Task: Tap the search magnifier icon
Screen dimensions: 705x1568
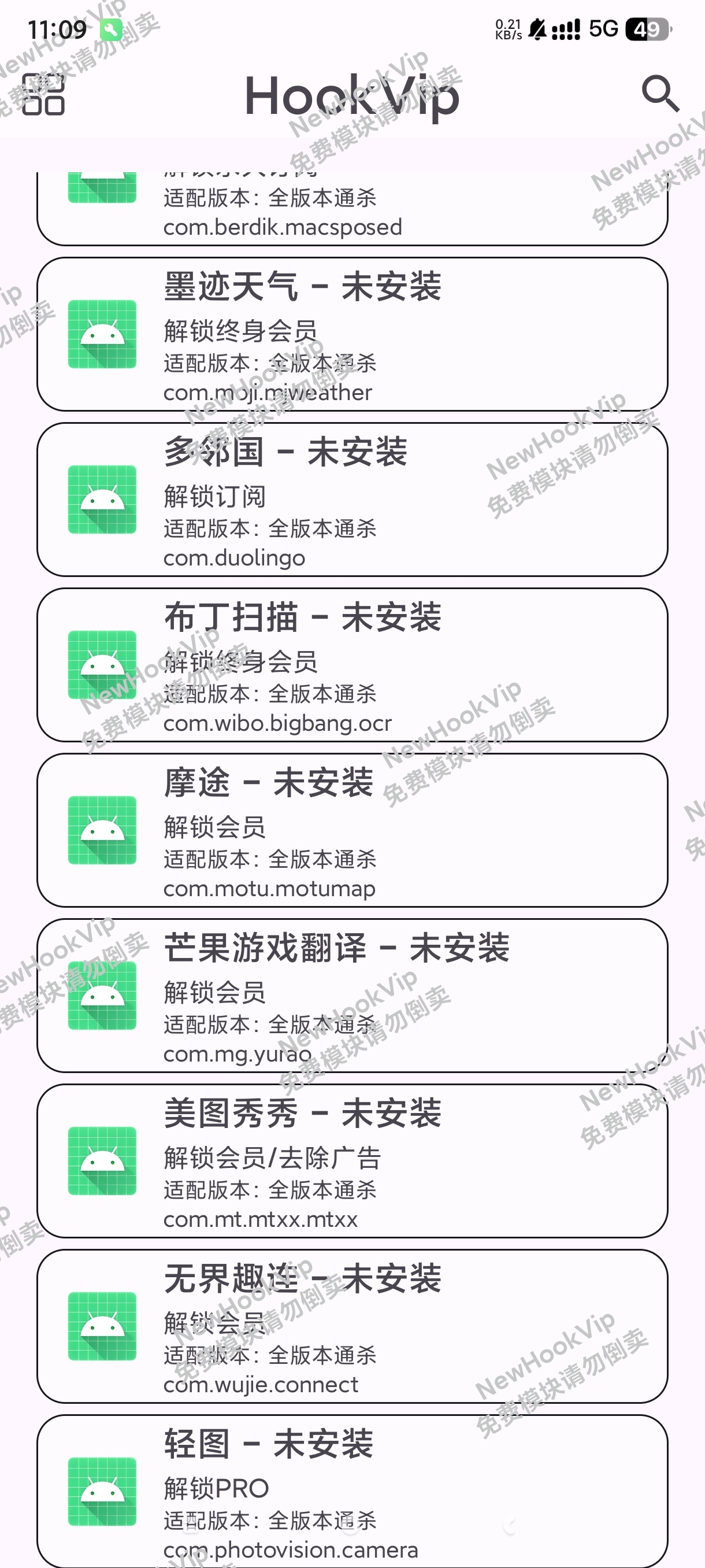Action: click(x=660, y=94)
